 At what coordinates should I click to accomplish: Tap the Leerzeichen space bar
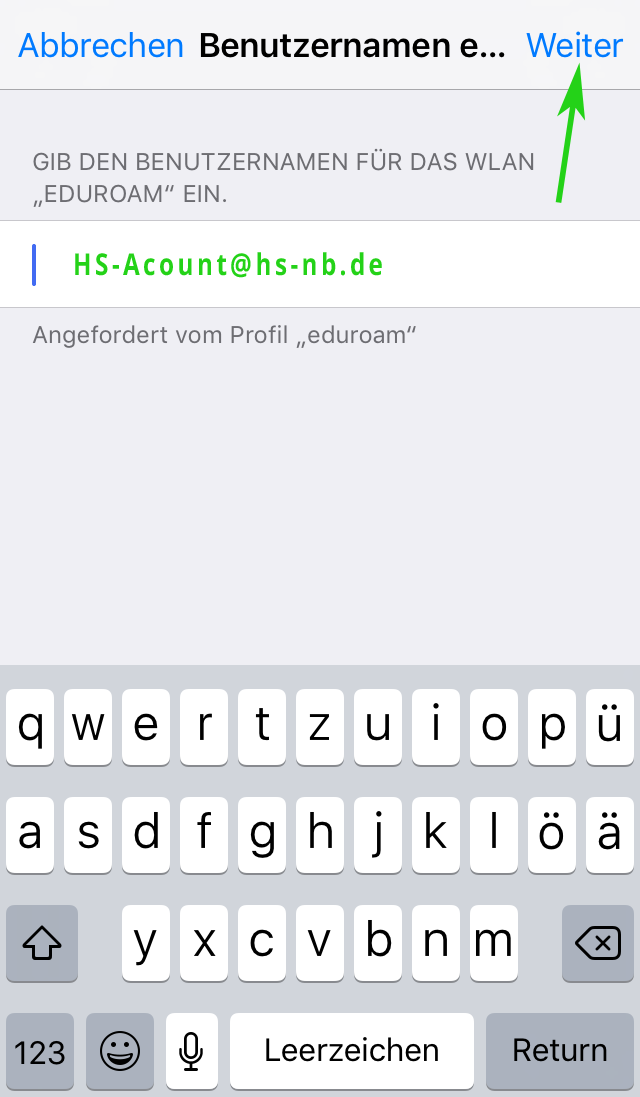(351, 1050)
